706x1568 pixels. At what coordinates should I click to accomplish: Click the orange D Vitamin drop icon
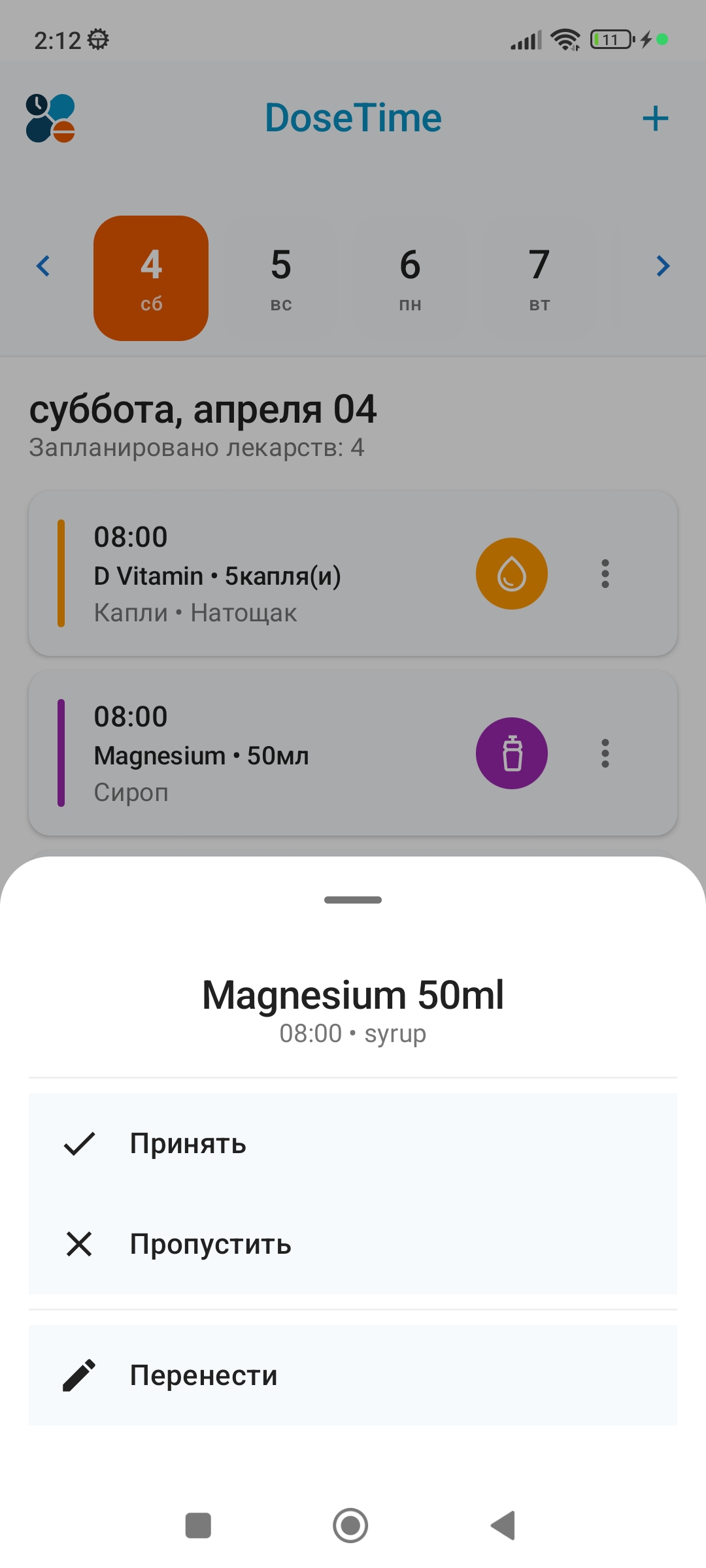(x=512, y=573)
